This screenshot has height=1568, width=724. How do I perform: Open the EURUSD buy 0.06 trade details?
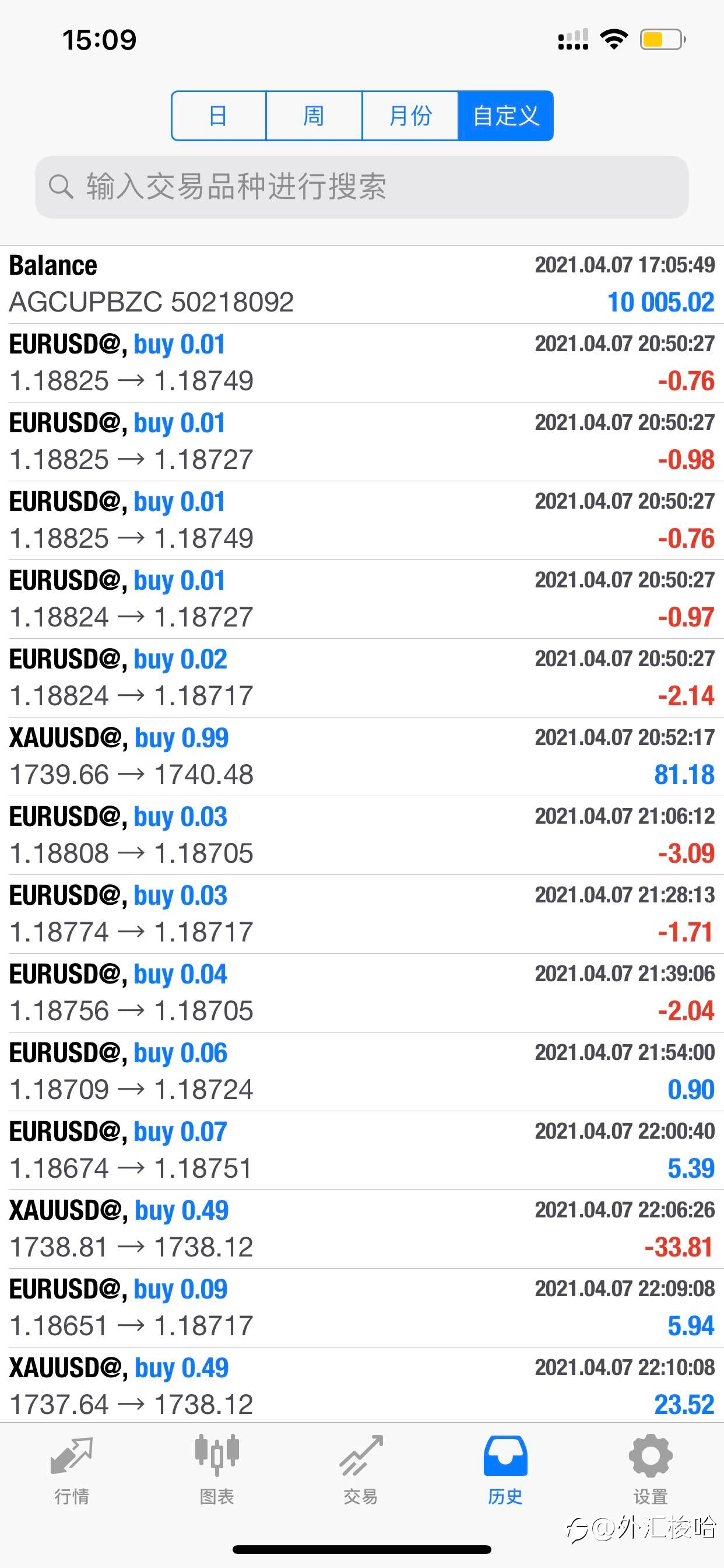(362, 1072)
